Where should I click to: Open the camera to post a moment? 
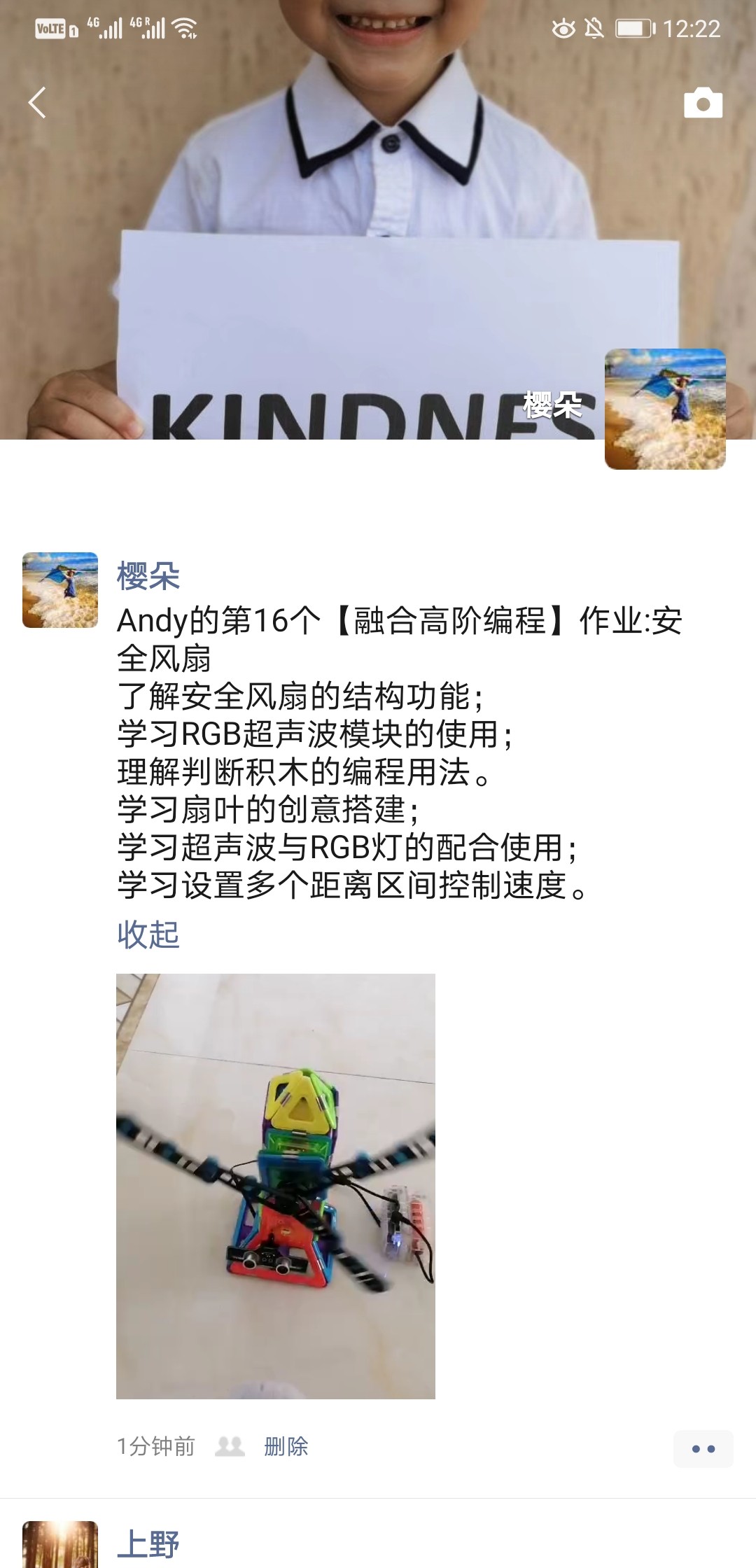[x=703, y=104]
